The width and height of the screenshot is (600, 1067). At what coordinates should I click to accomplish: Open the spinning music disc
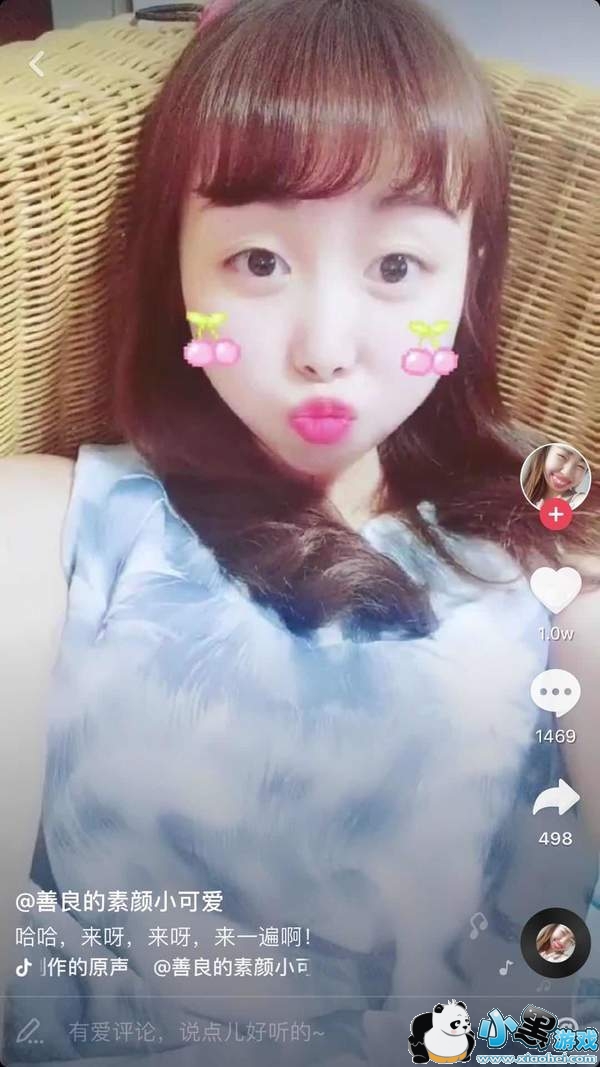(555, 942)
